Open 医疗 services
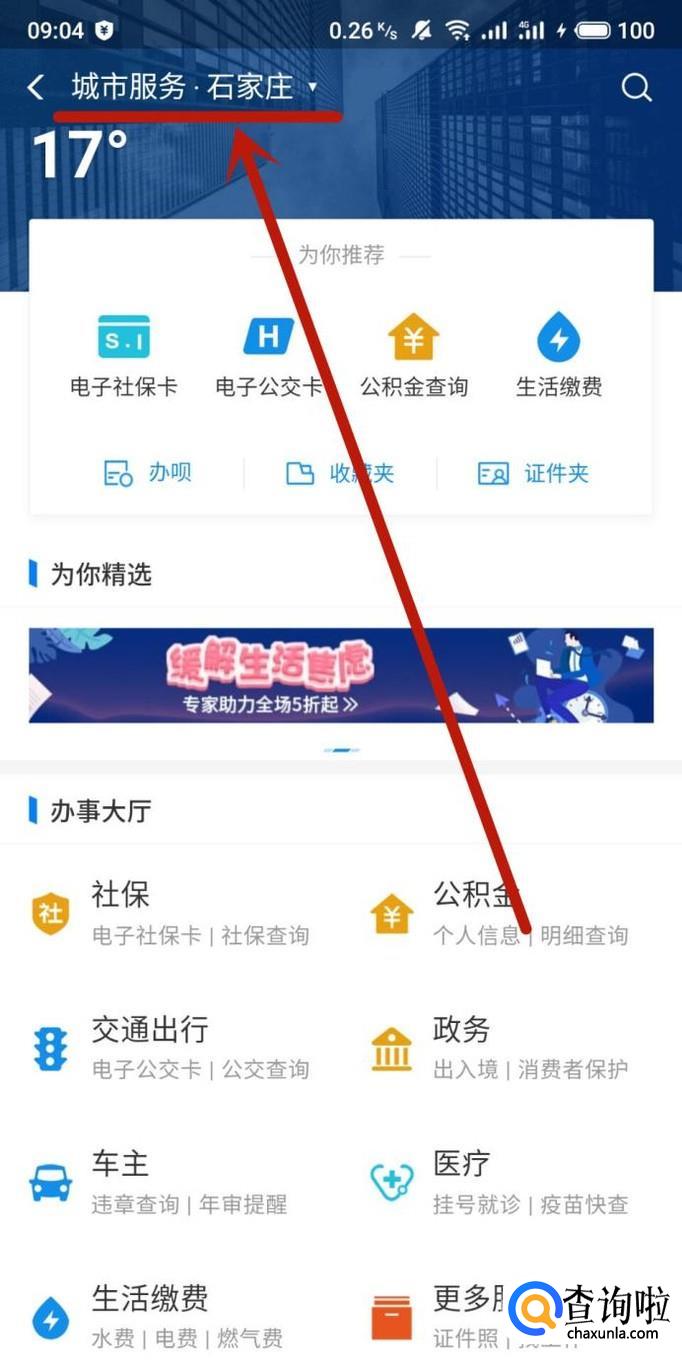The width and height of the screenshot is (682, 1364). [500, 1182]
